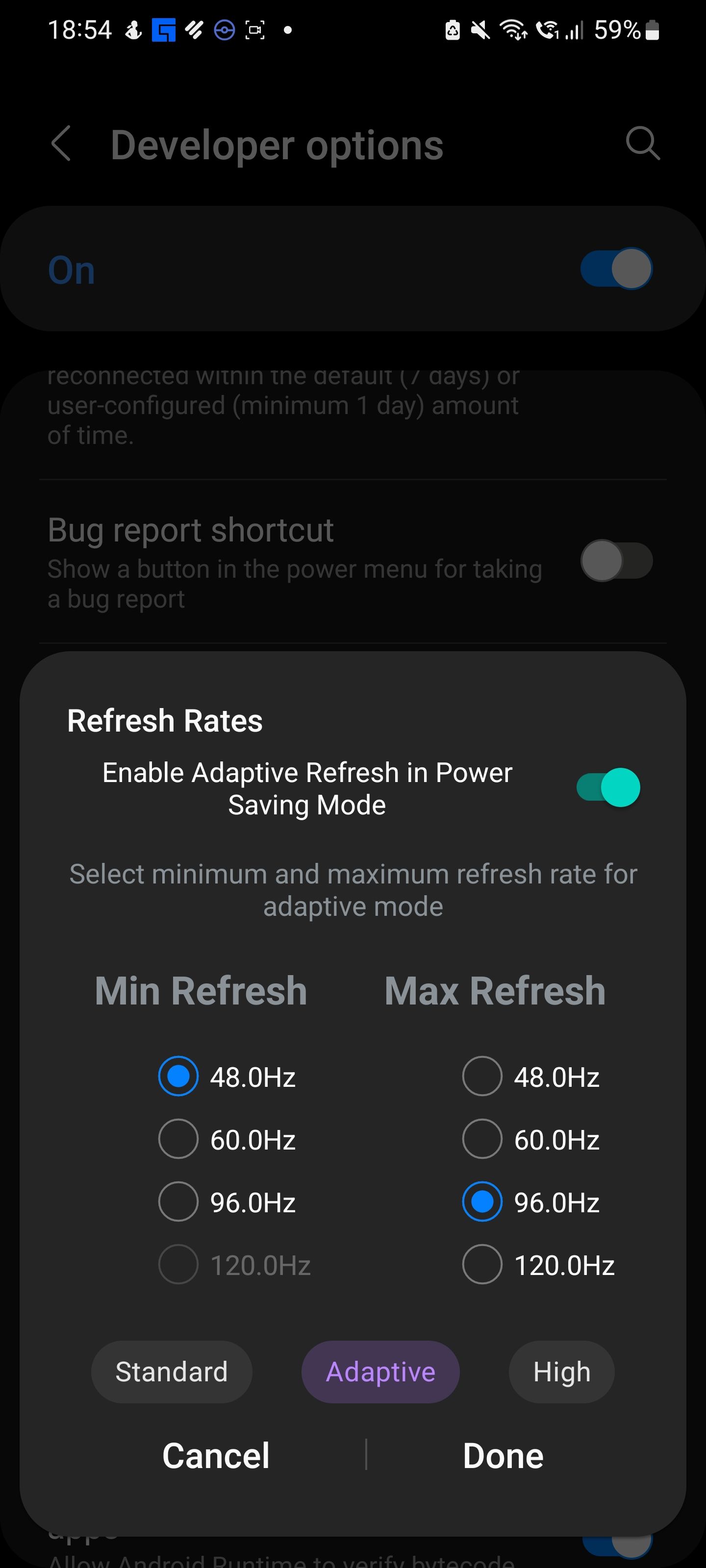This screenshot has height=1568, width=706.
Task: Cancel the Refresh Rates dialog
Action: (x=216, y=1455)
